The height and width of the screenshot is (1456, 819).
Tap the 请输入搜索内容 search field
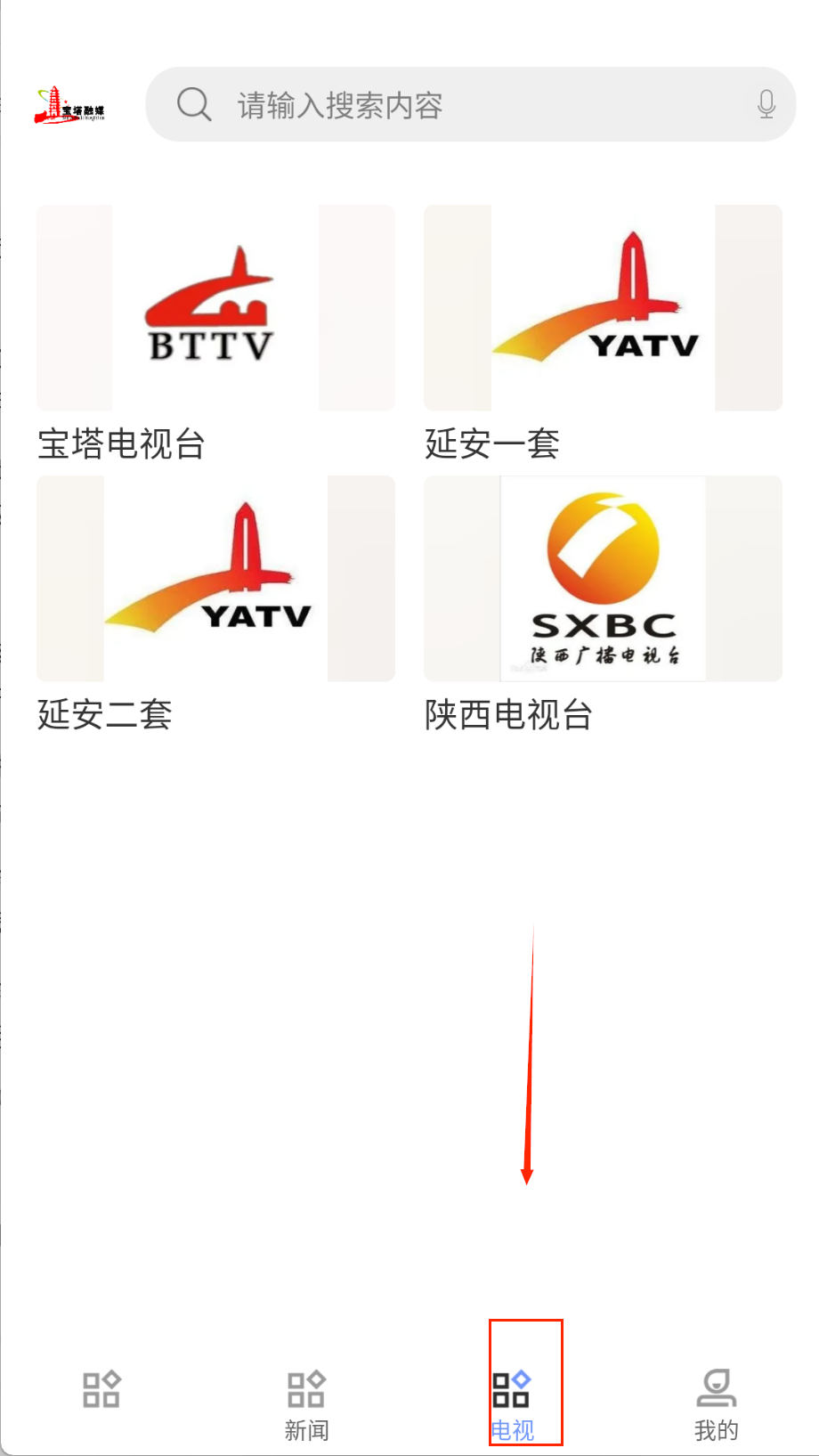[x=463, y=105]
